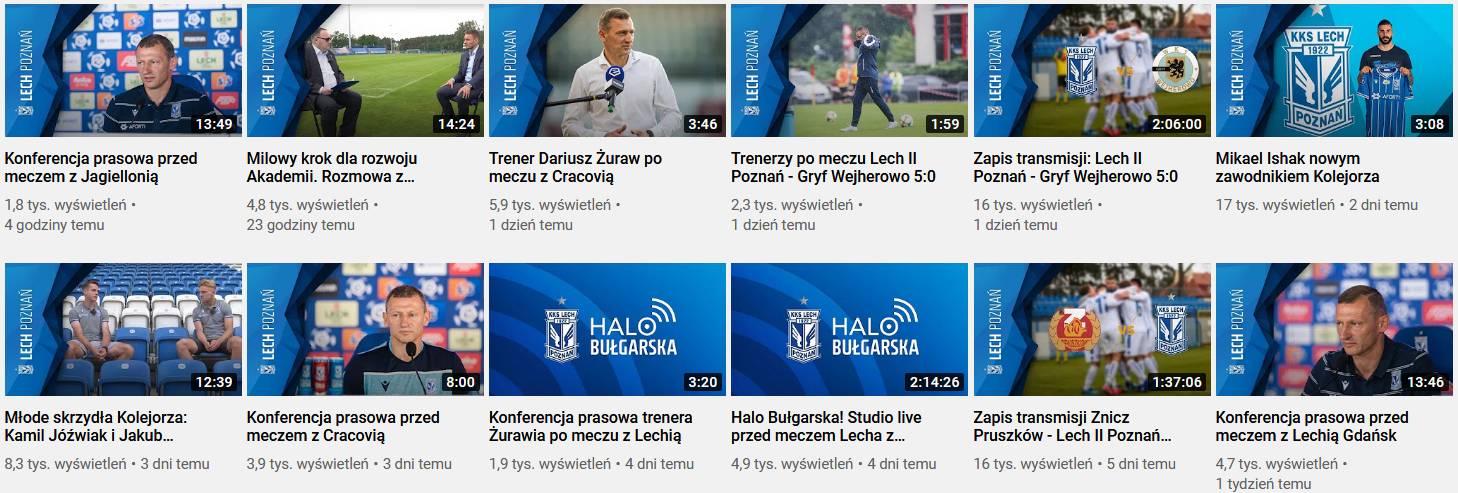
Task: Open Młode skrzydła Kolejorza video
Action: point(123,330)
